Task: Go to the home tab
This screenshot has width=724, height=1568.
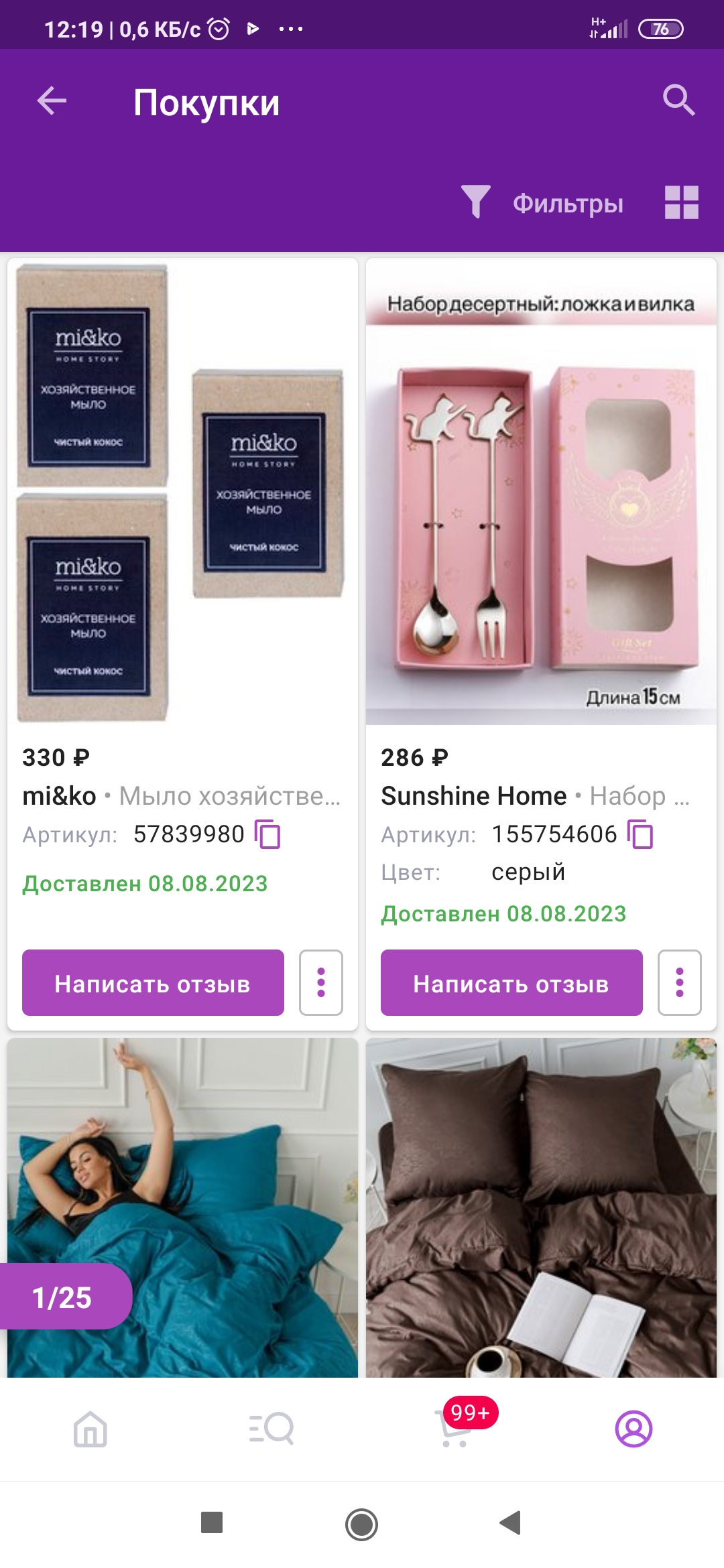Action: (90, 1429)
